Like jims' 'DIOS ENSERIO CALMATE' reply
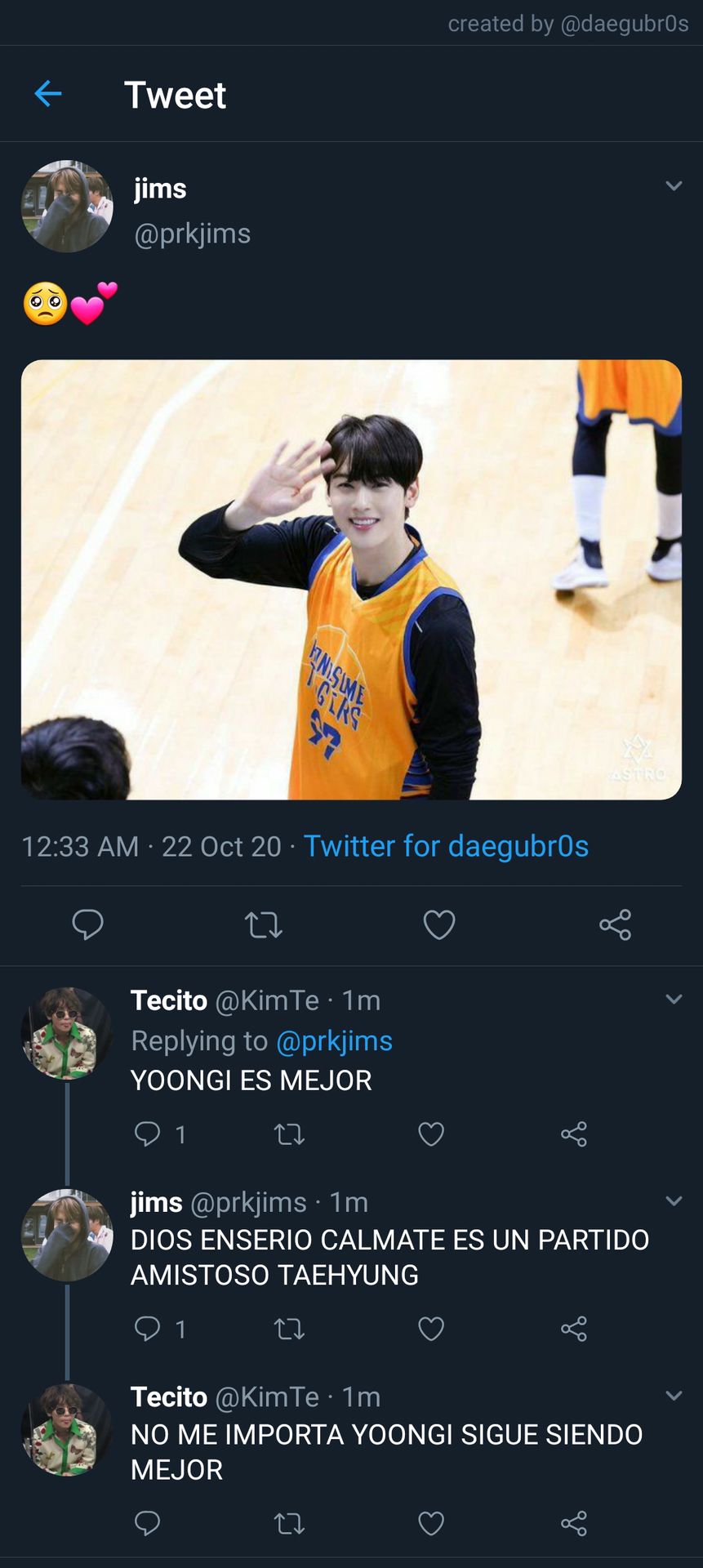The width and height of the screenshot is (703, 1568). (431, 1329)
